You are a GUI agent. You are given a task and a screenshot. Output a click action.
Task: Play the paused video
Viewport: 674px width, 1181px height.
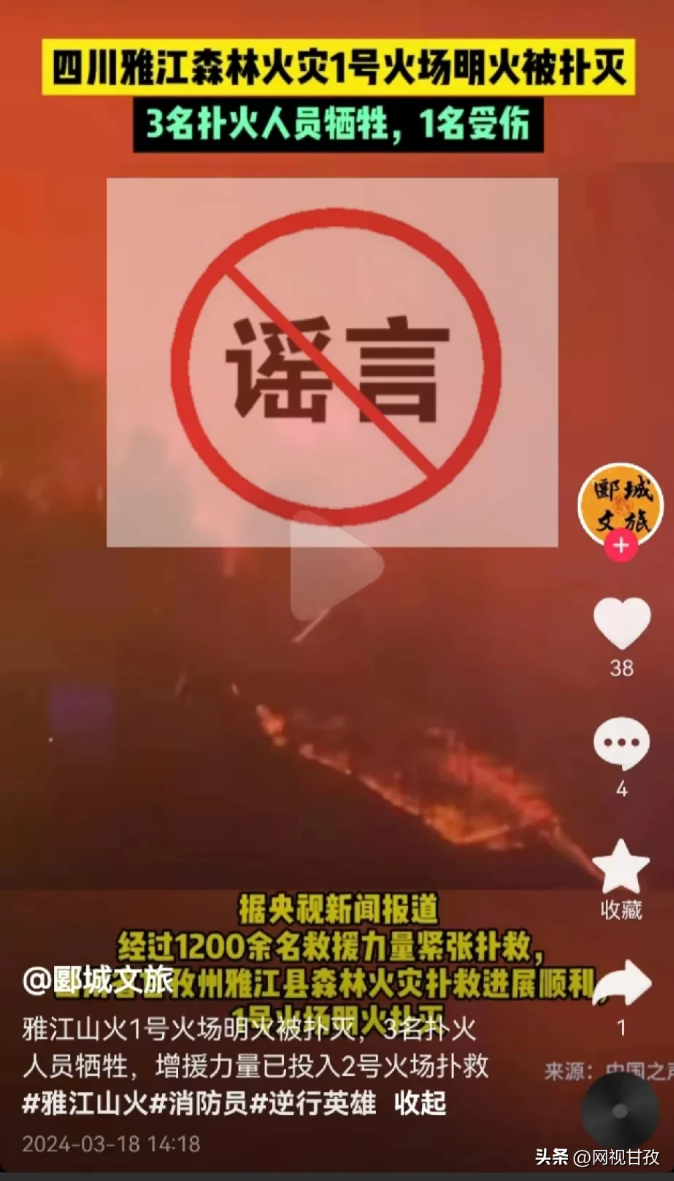pos(336,566)
